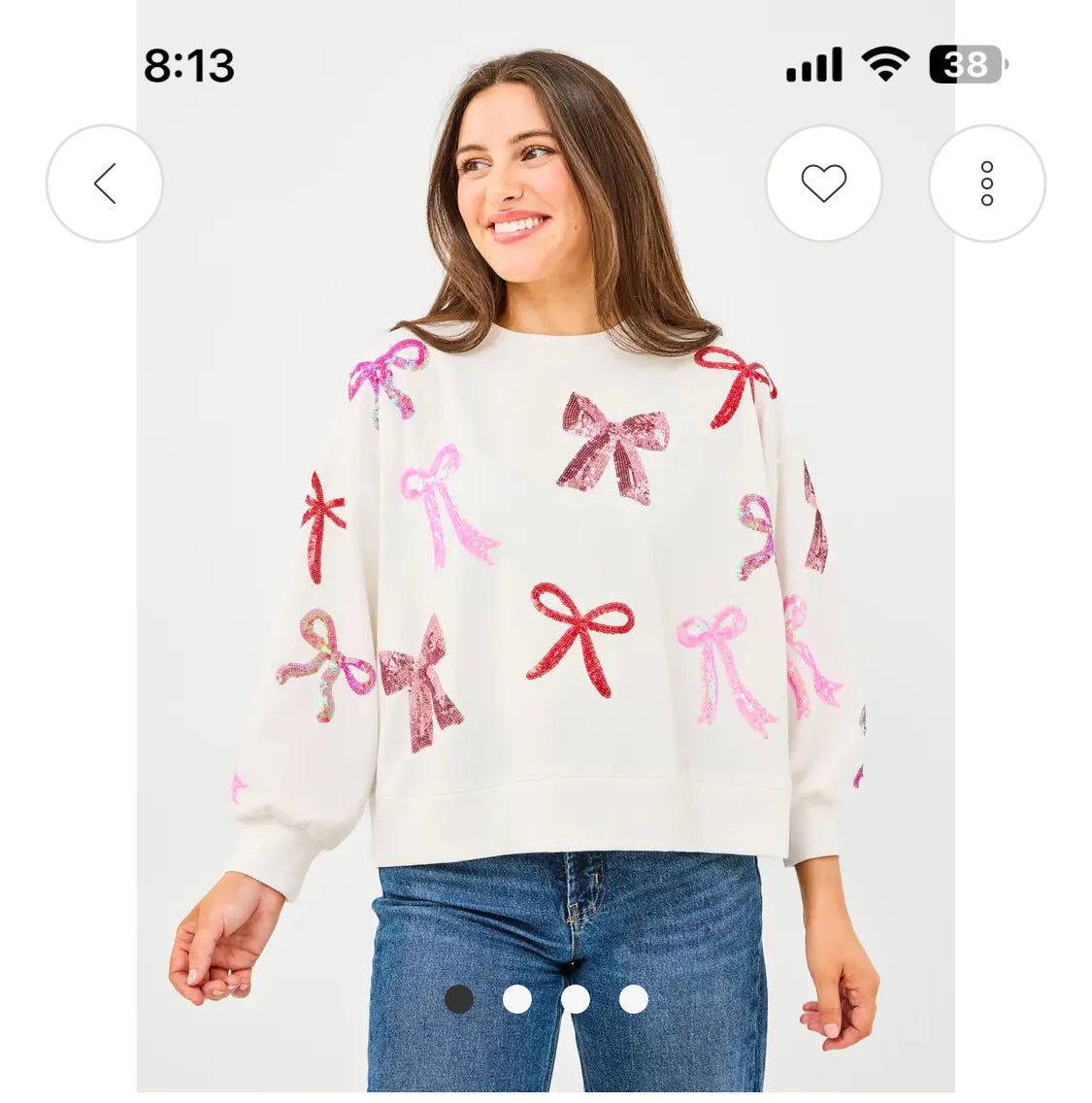
Task: Go back to the previous screen
Action: (105, 184)
